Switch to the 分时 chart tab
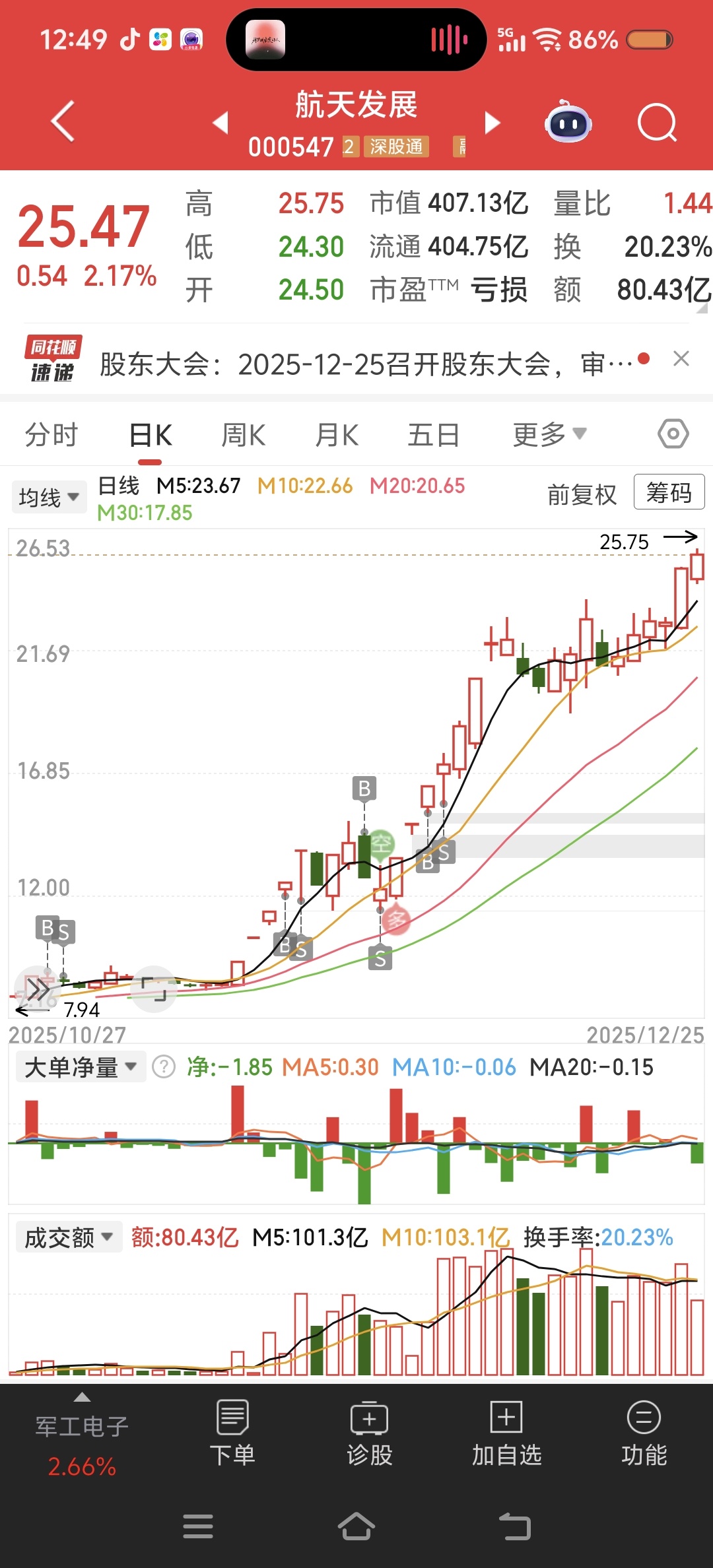The image size is (713, 1568). (51, 435)
